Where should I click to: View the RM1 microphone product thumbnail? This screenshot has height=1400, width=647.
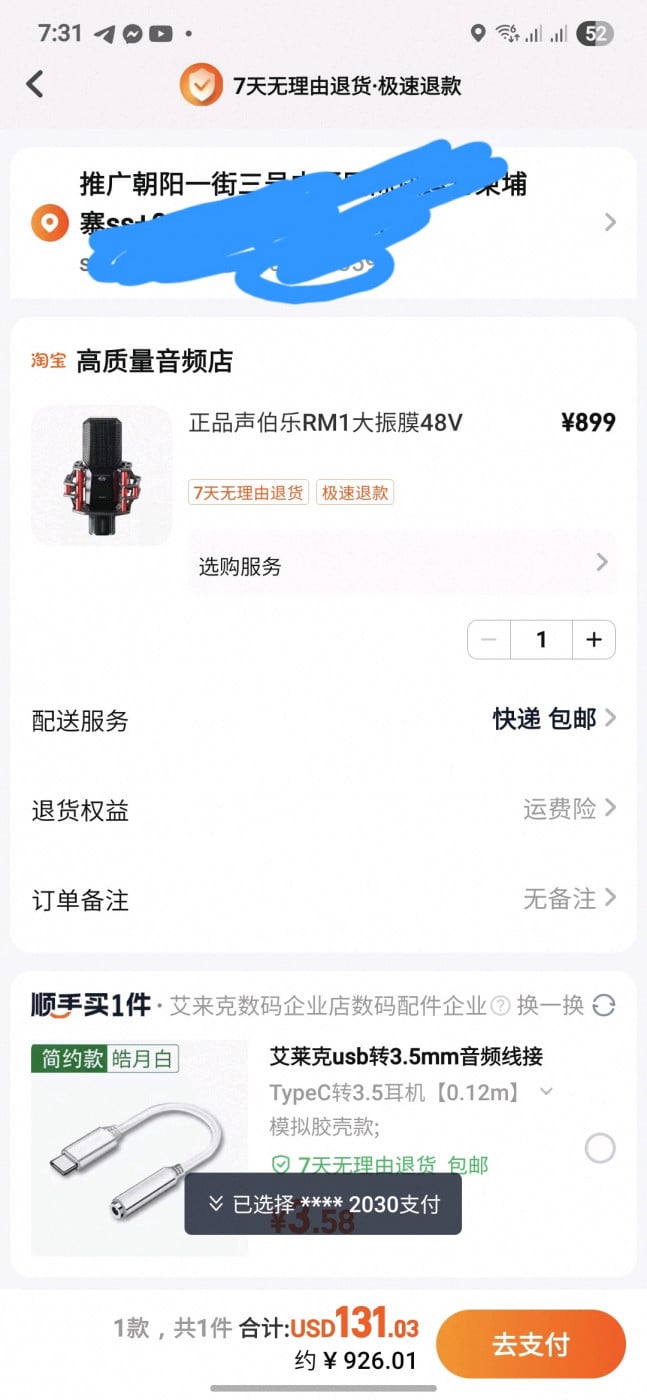click(x=102, y=475)
